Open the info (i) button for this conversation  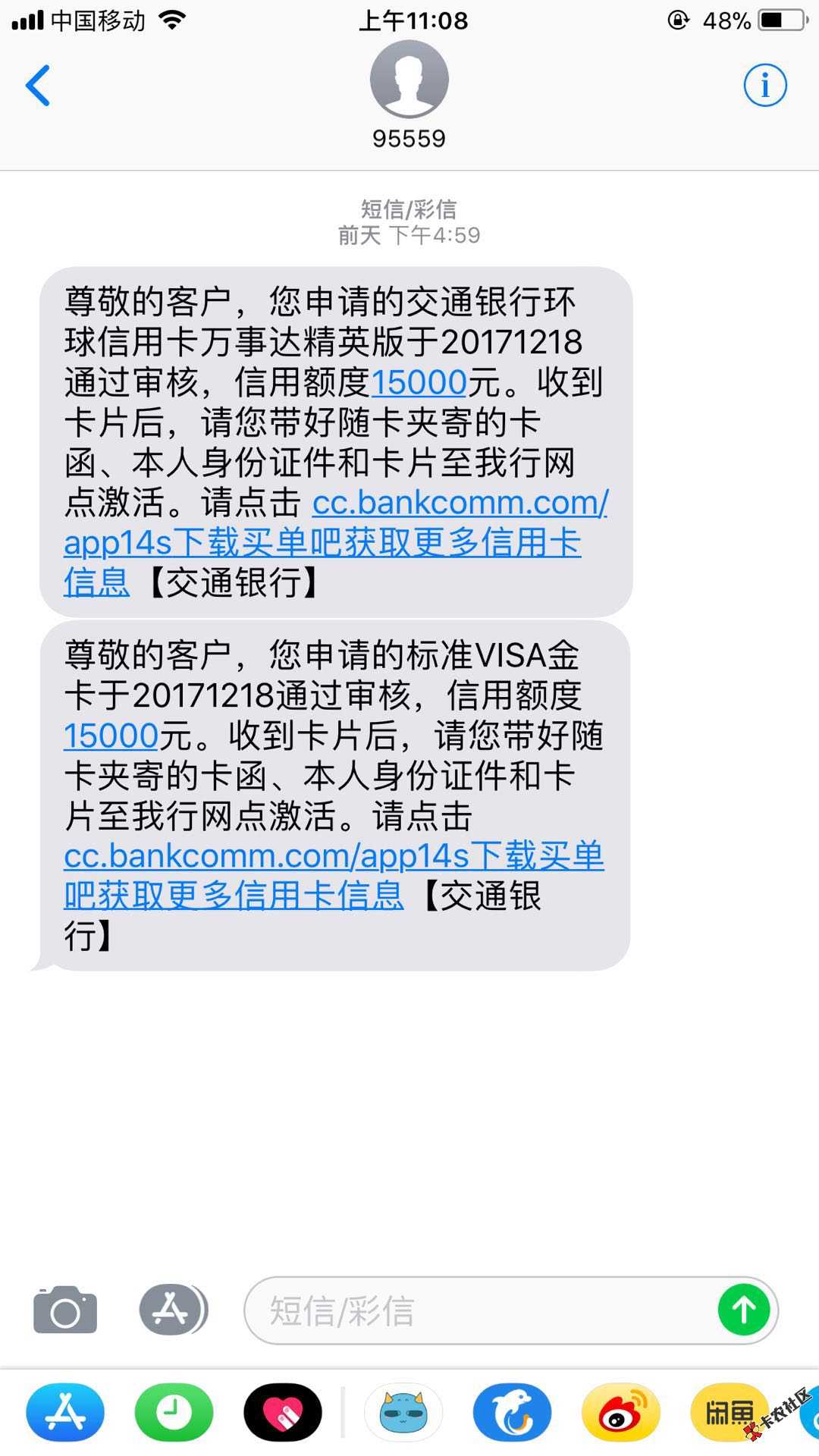[x=765, y=86]
